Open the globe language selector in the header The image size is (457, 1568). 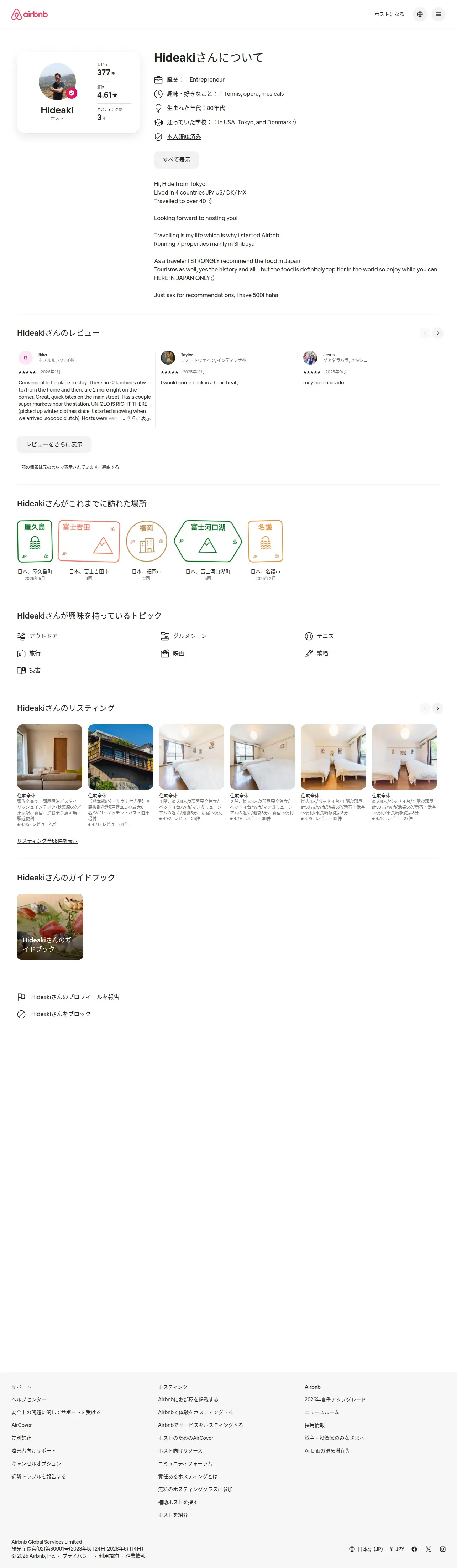coord(420,14)
